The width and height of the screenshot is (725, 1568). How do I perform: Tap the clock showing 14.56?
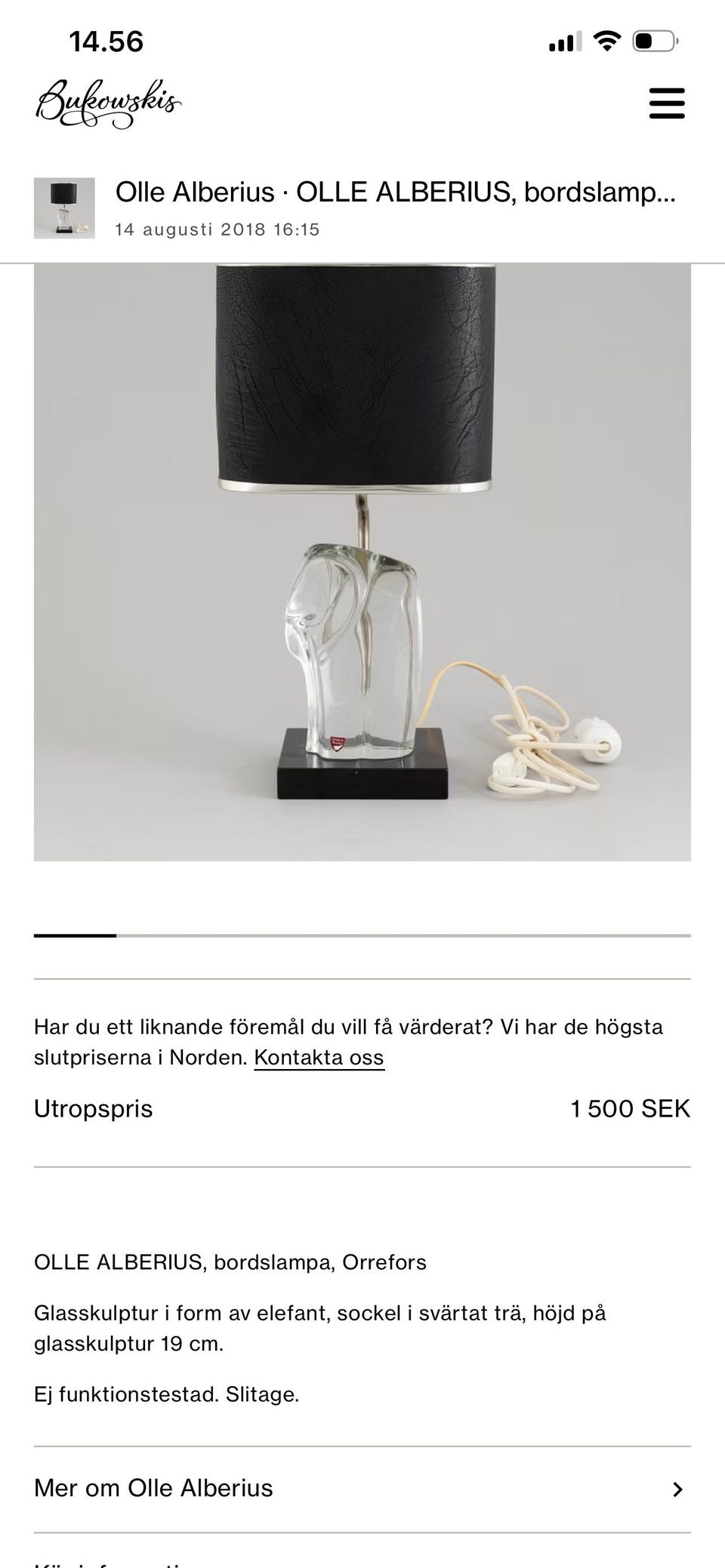click(102, 42)
